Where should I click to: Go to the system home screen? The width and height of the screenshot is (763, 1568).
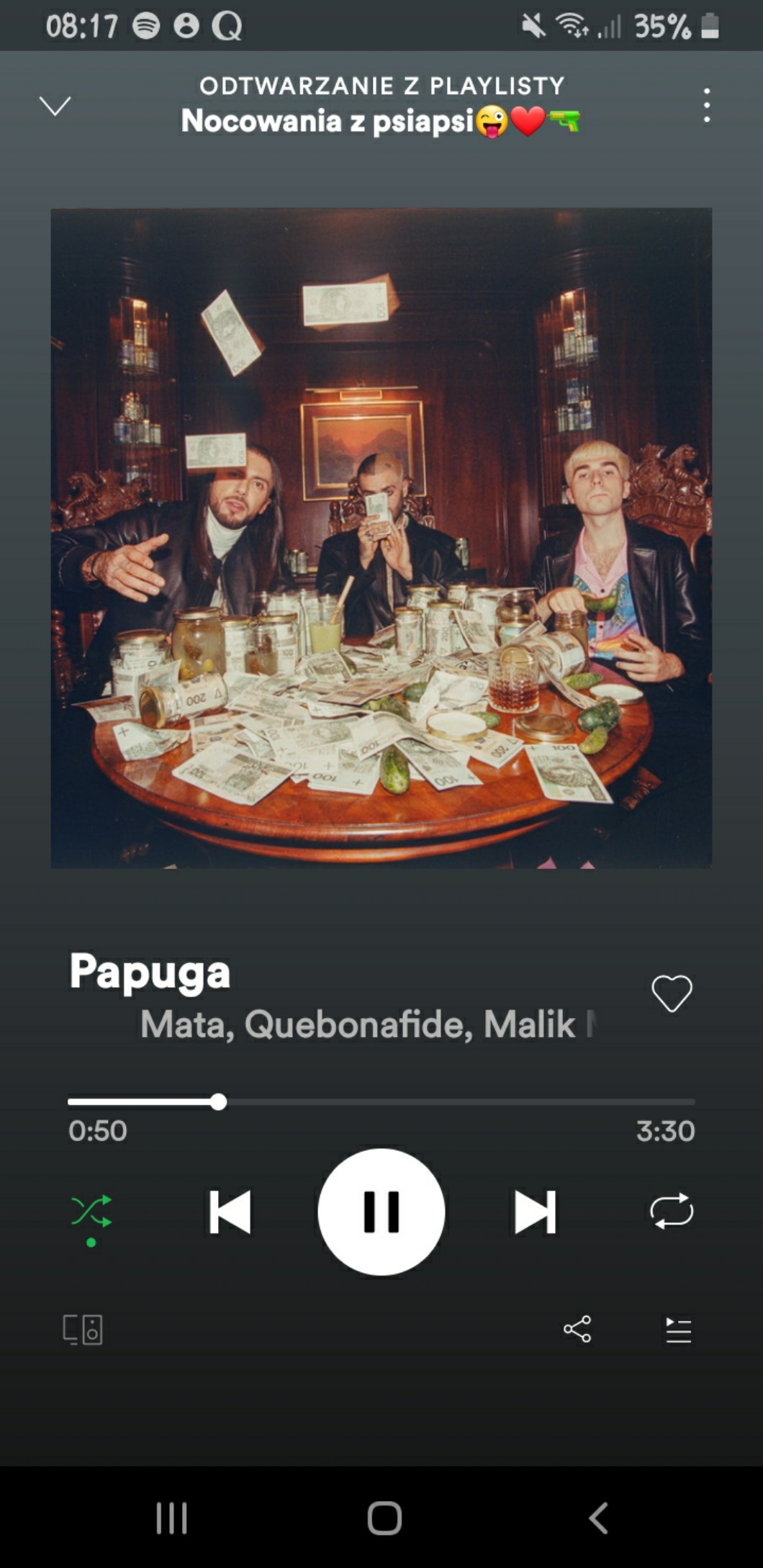pyautogui.click(x=384, y=1518)
